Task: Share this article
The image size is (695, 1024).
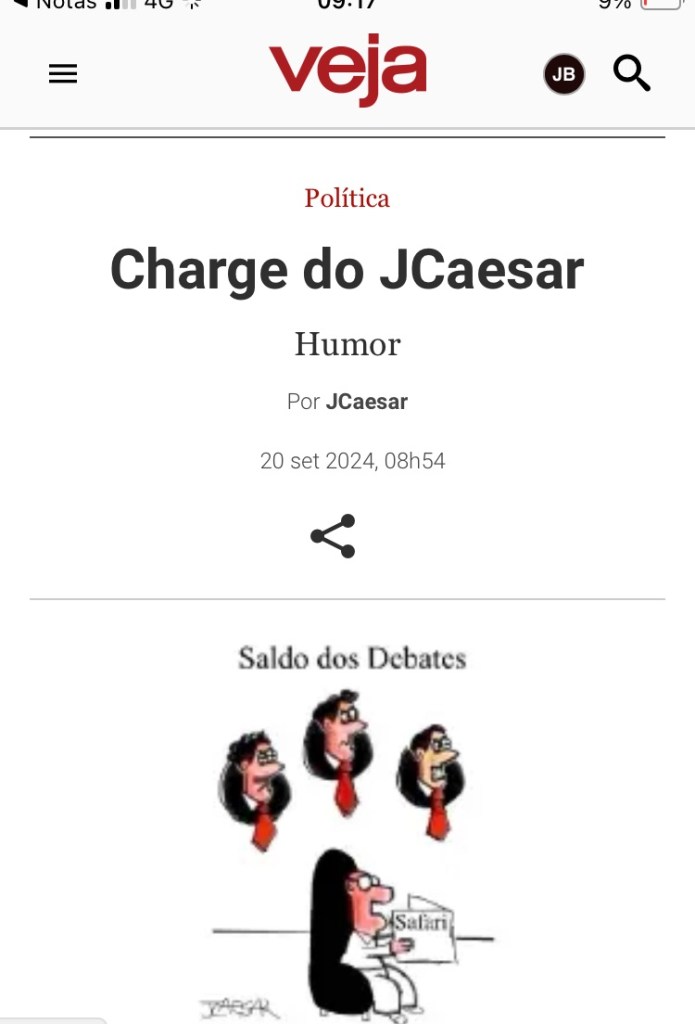Action: 333,536
